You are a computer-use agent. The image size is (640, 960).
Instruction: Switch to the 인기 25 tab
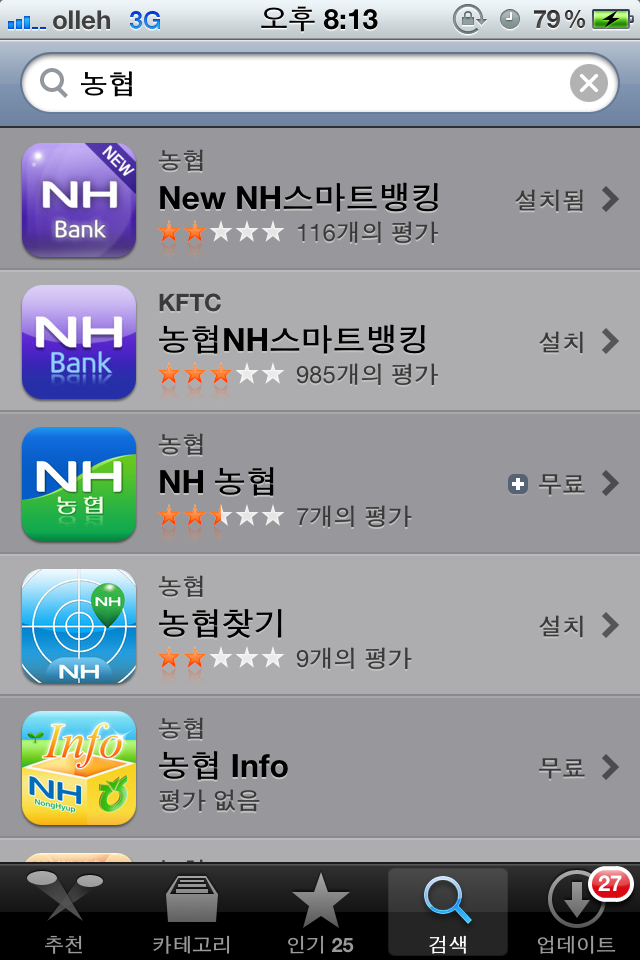320,912
